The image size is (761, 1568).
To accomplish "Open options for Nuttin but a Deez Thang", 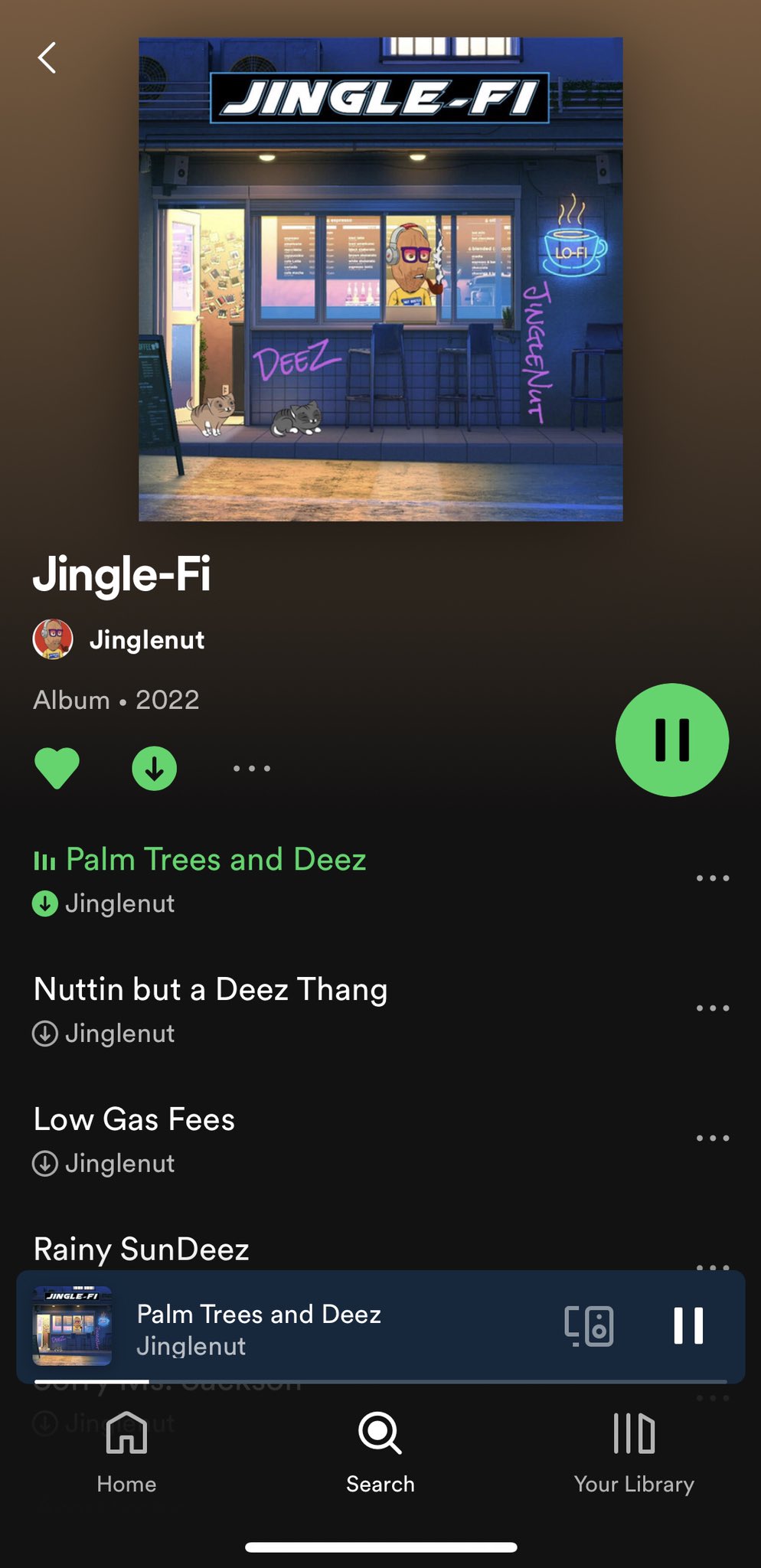I will pos(712,1008).
